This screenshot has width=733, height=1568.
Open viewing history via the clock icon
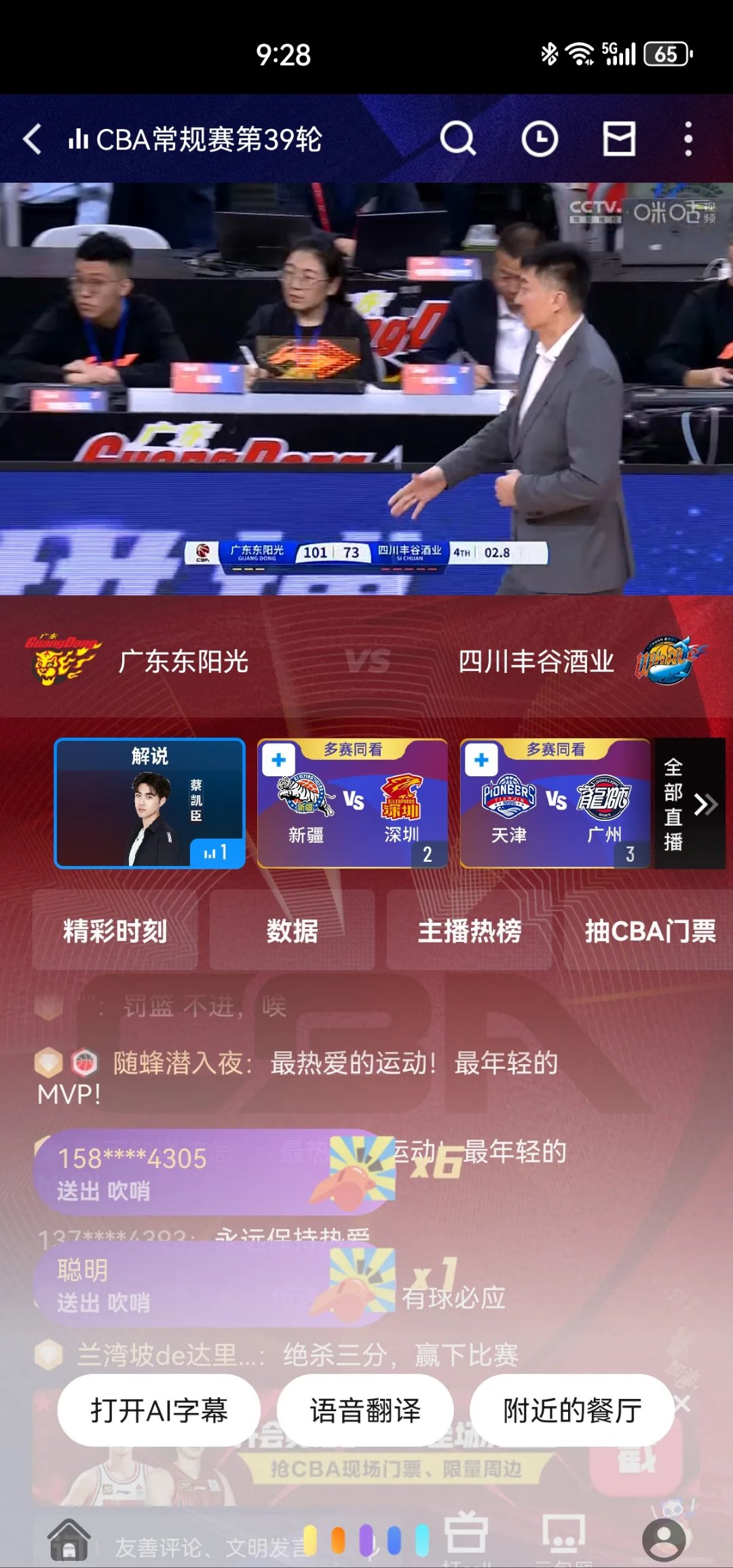pyautogui.click(x=540, y=139)
